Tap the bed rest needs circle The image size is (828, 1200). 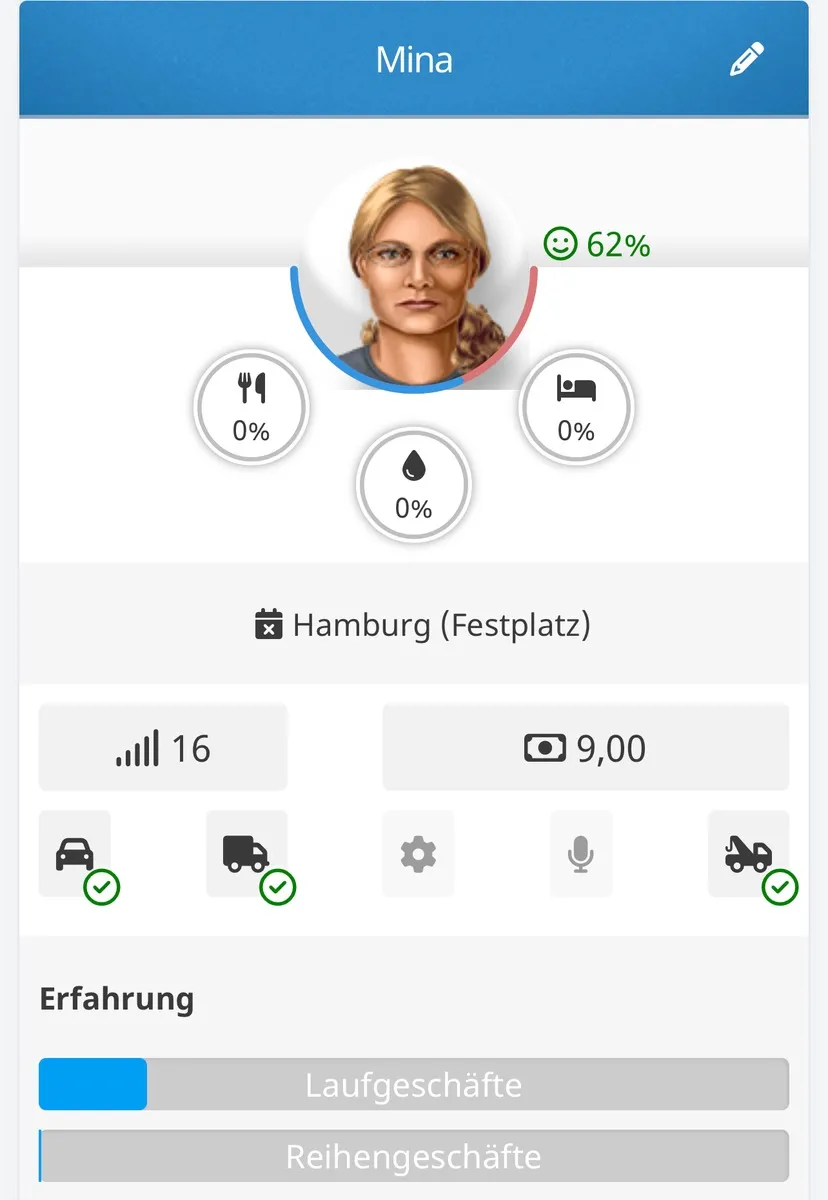point(576,407)
